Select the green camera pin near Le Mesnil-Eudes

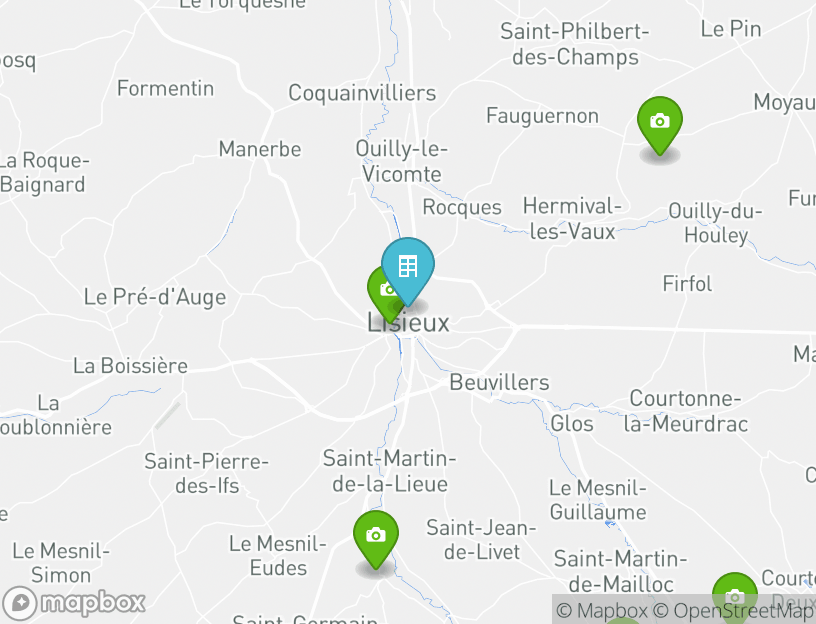pyautogui.click(x=375, y=536)
